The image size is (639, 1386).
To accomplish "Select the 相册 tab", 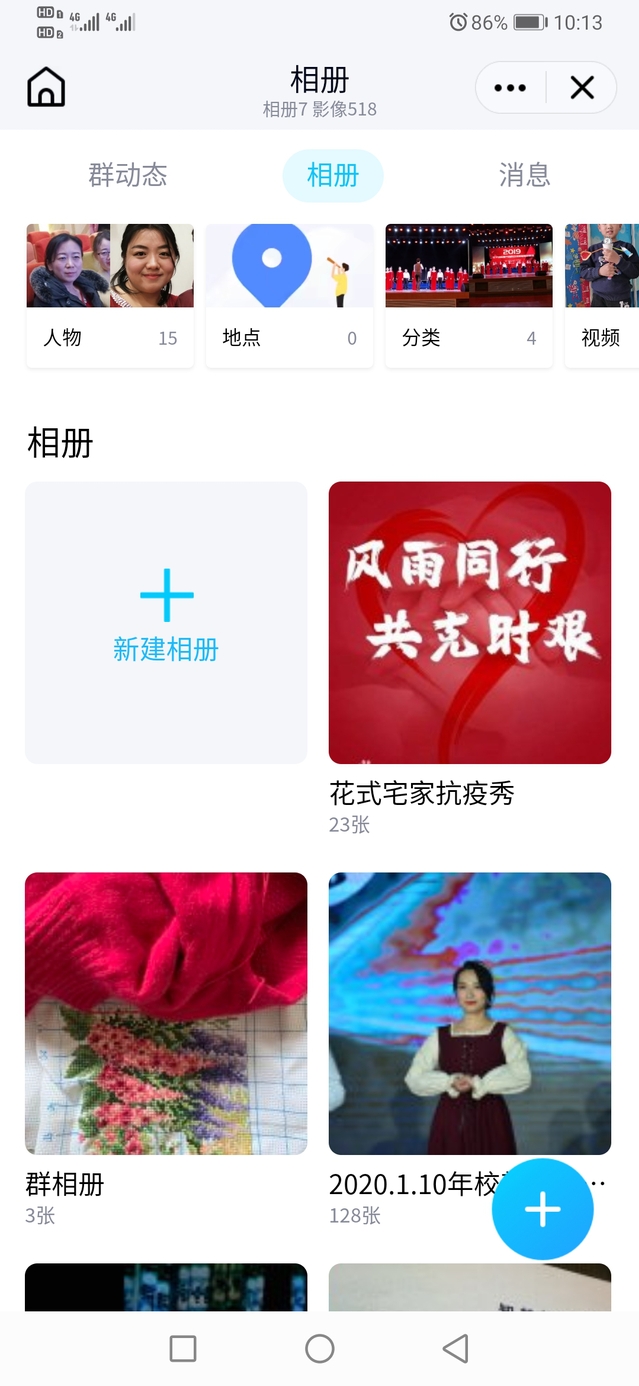I will click(x=332, y=176).
